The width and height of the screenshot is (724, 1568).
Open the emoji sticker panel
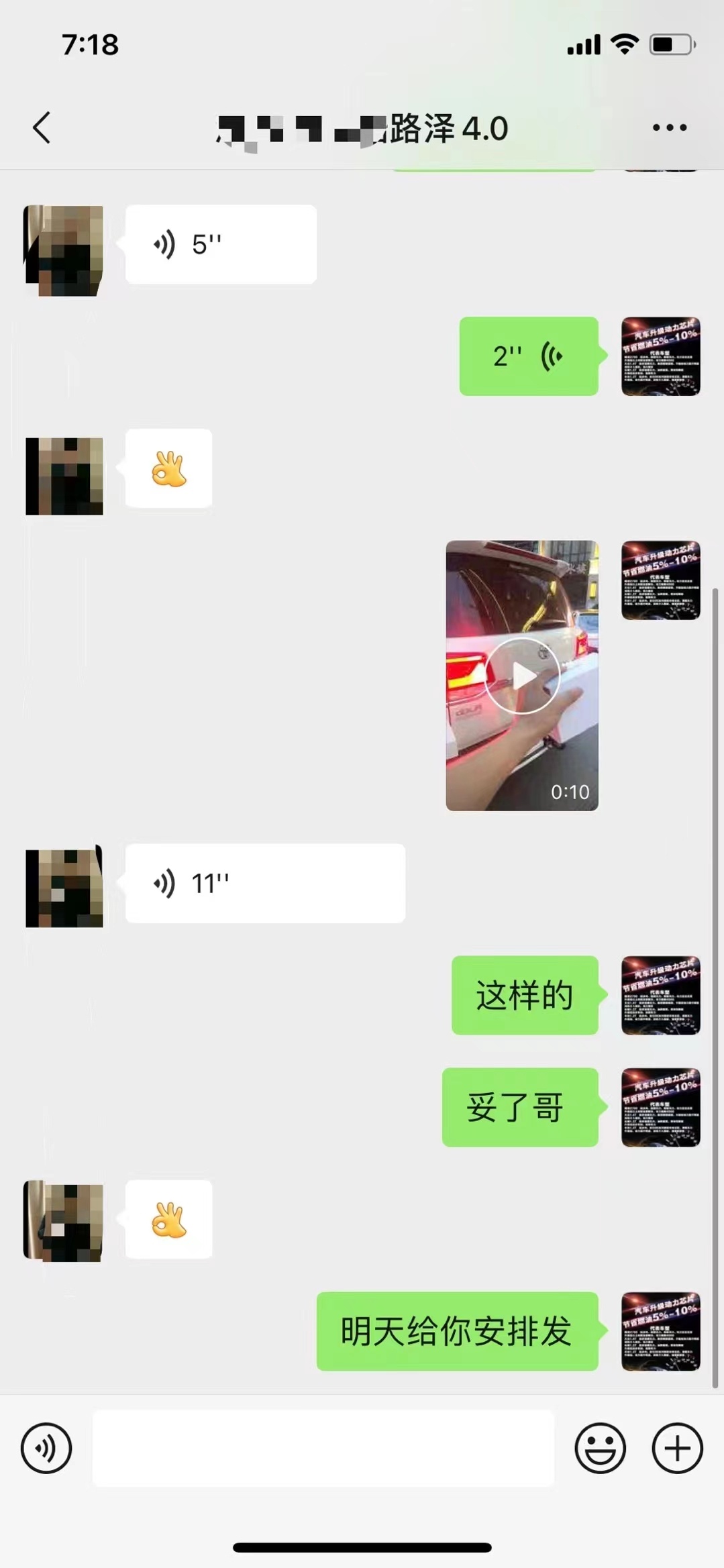[x=600, y=1448]
